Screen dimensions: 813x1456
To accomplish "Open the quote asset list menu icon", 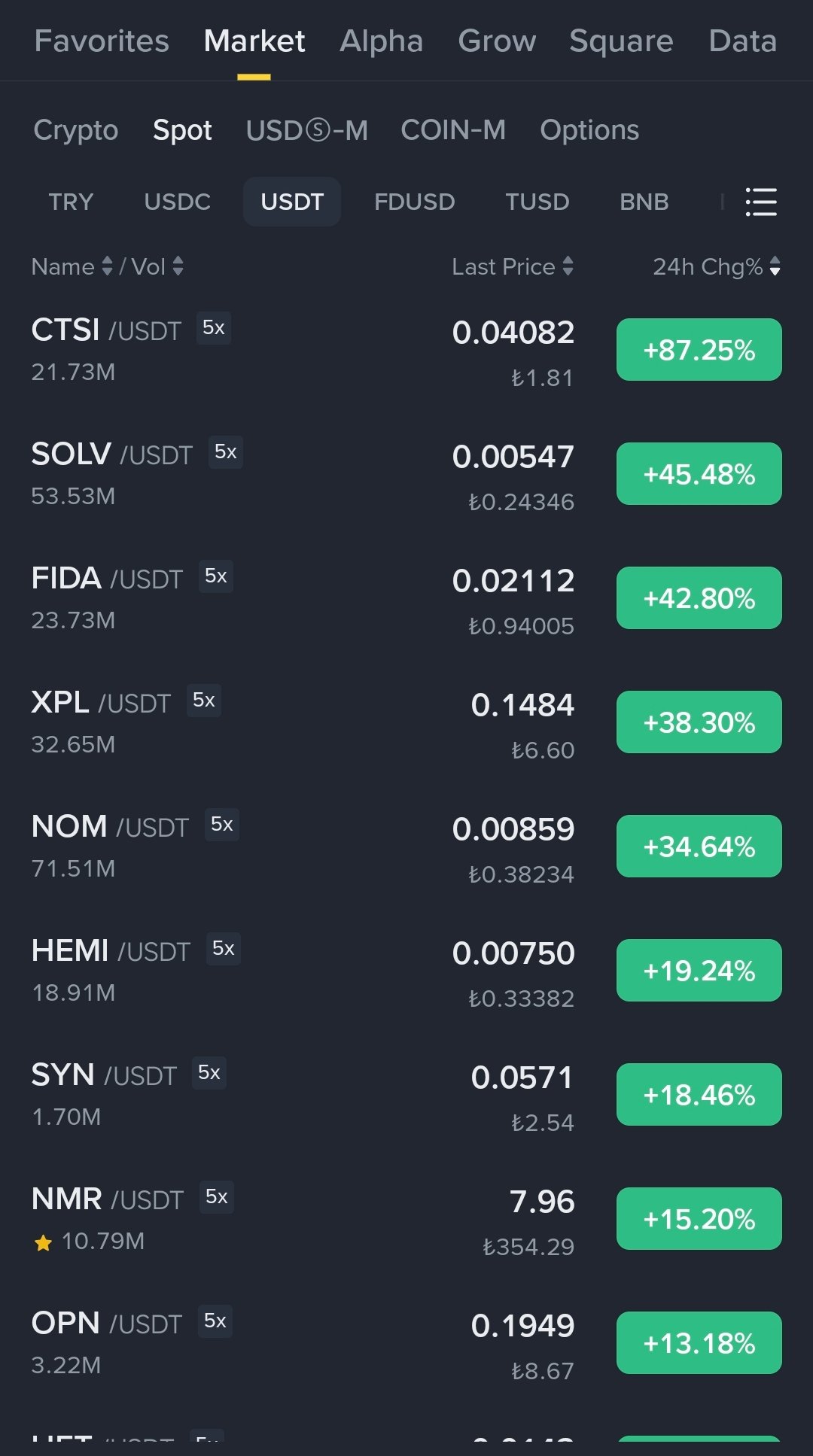I will pyautogui.click(x=760, y=202).
